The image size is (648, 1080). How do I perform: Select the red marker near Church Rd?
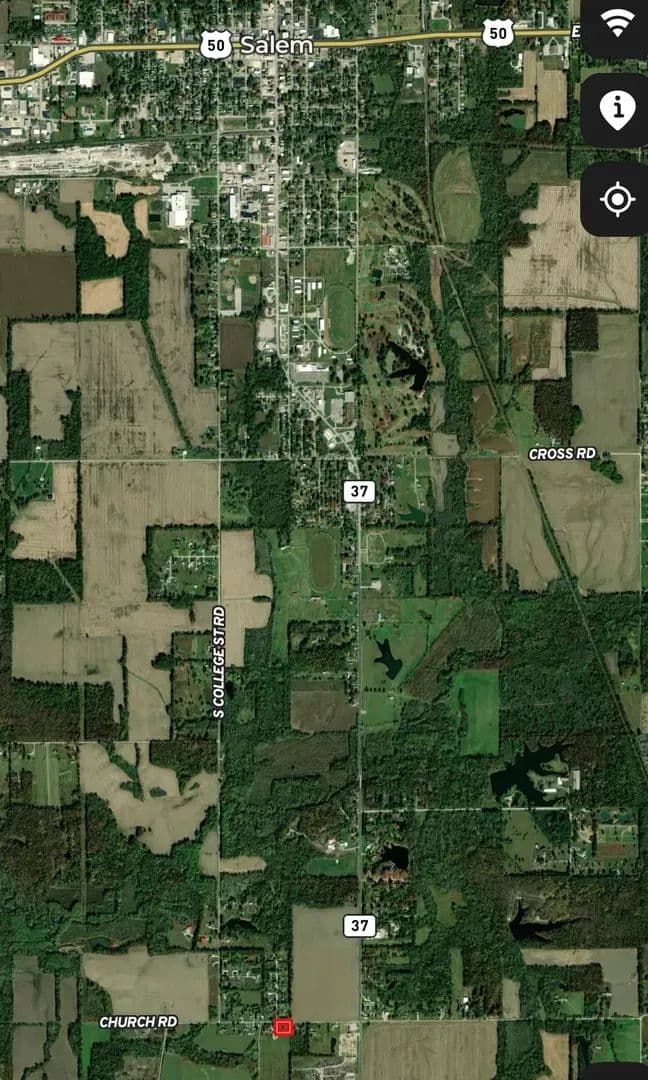coord(283,1027)
